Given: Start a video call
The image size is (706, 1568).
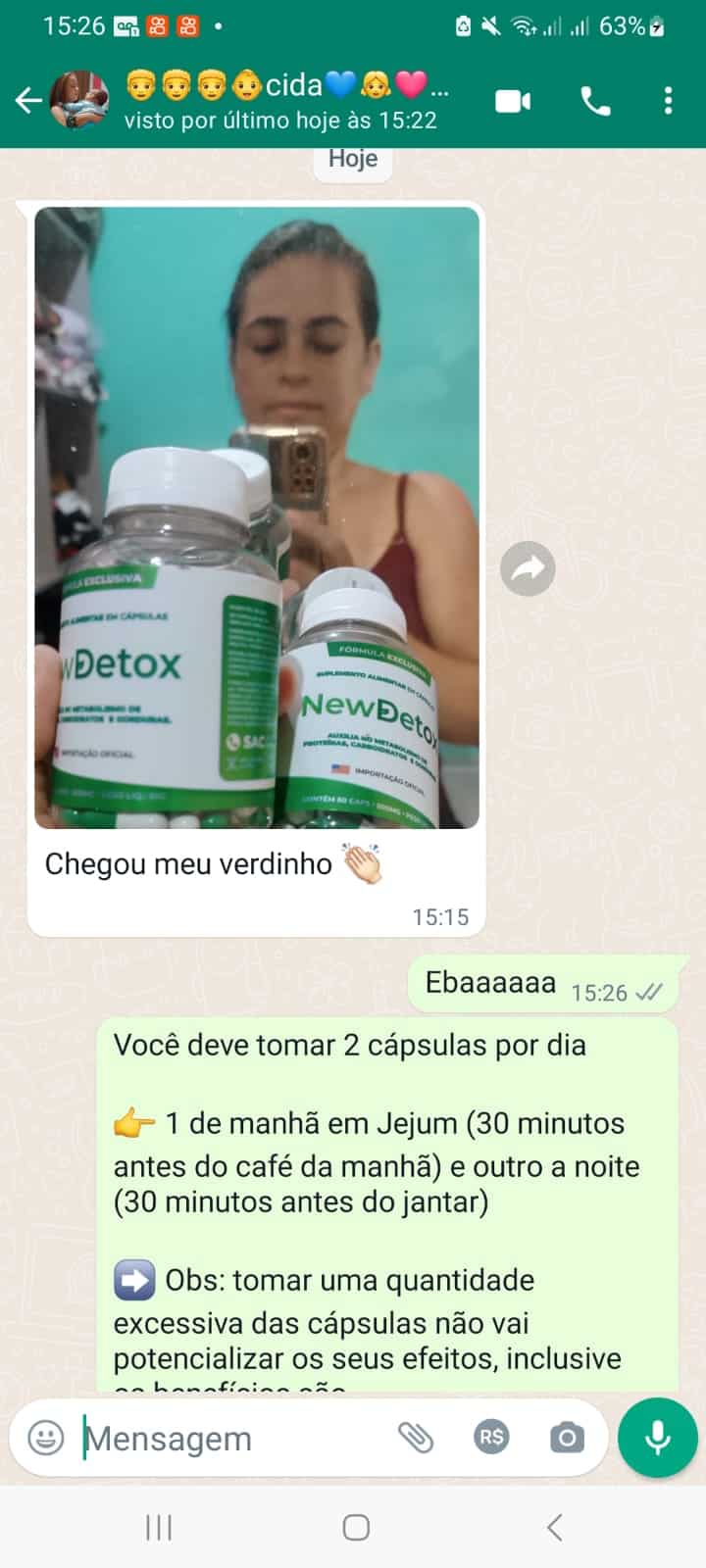Looking at the screenshot, I should pyautogui.click(x=513, y=101).
